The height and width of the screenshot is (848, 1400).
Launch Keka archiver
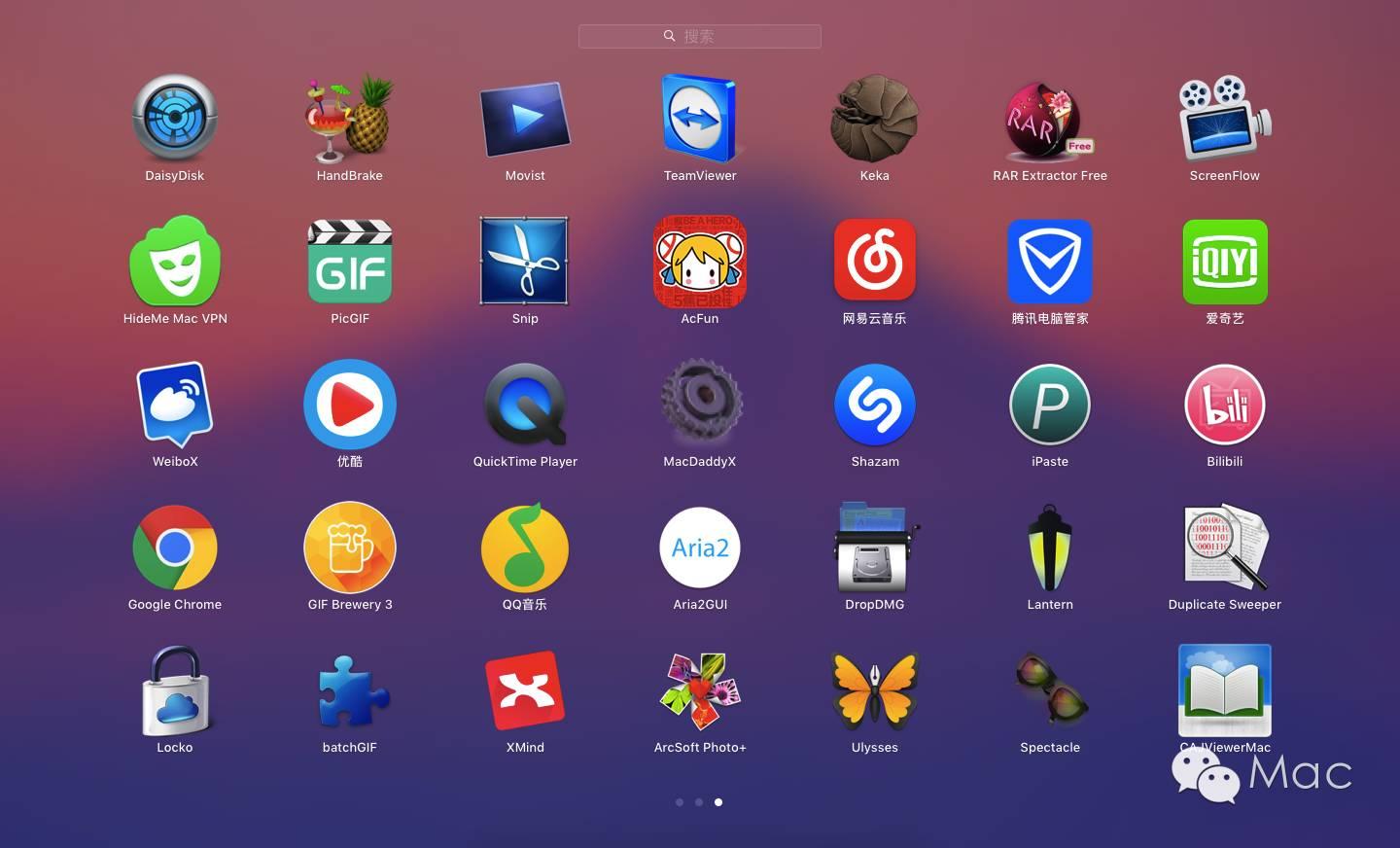[x=874, y=119]
